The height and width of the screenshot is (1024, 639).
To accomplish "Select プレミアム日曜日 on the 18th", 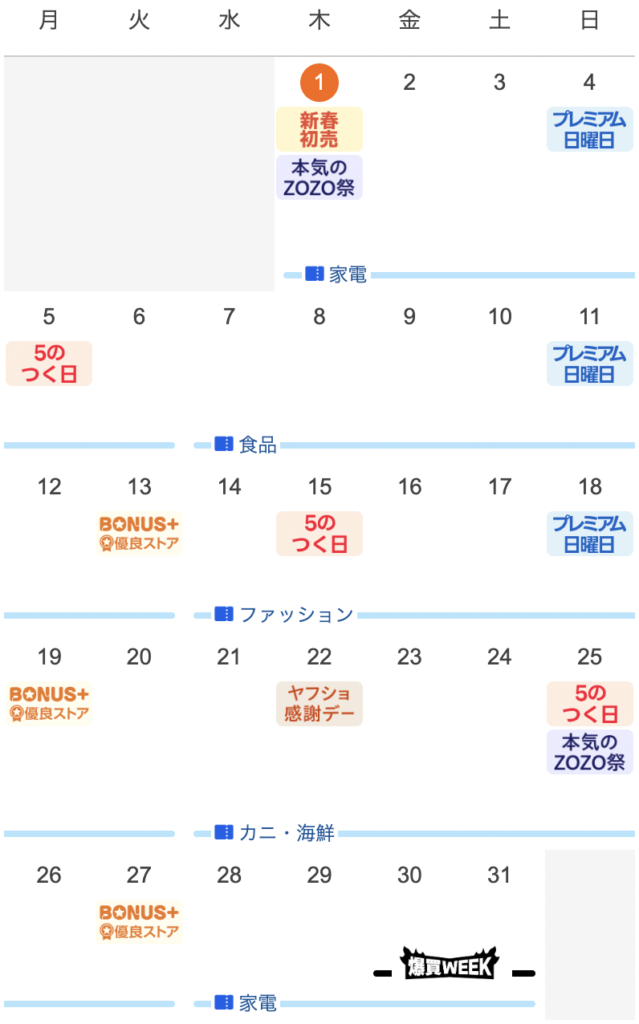I will pyautogui.click(x=589, y=533).
